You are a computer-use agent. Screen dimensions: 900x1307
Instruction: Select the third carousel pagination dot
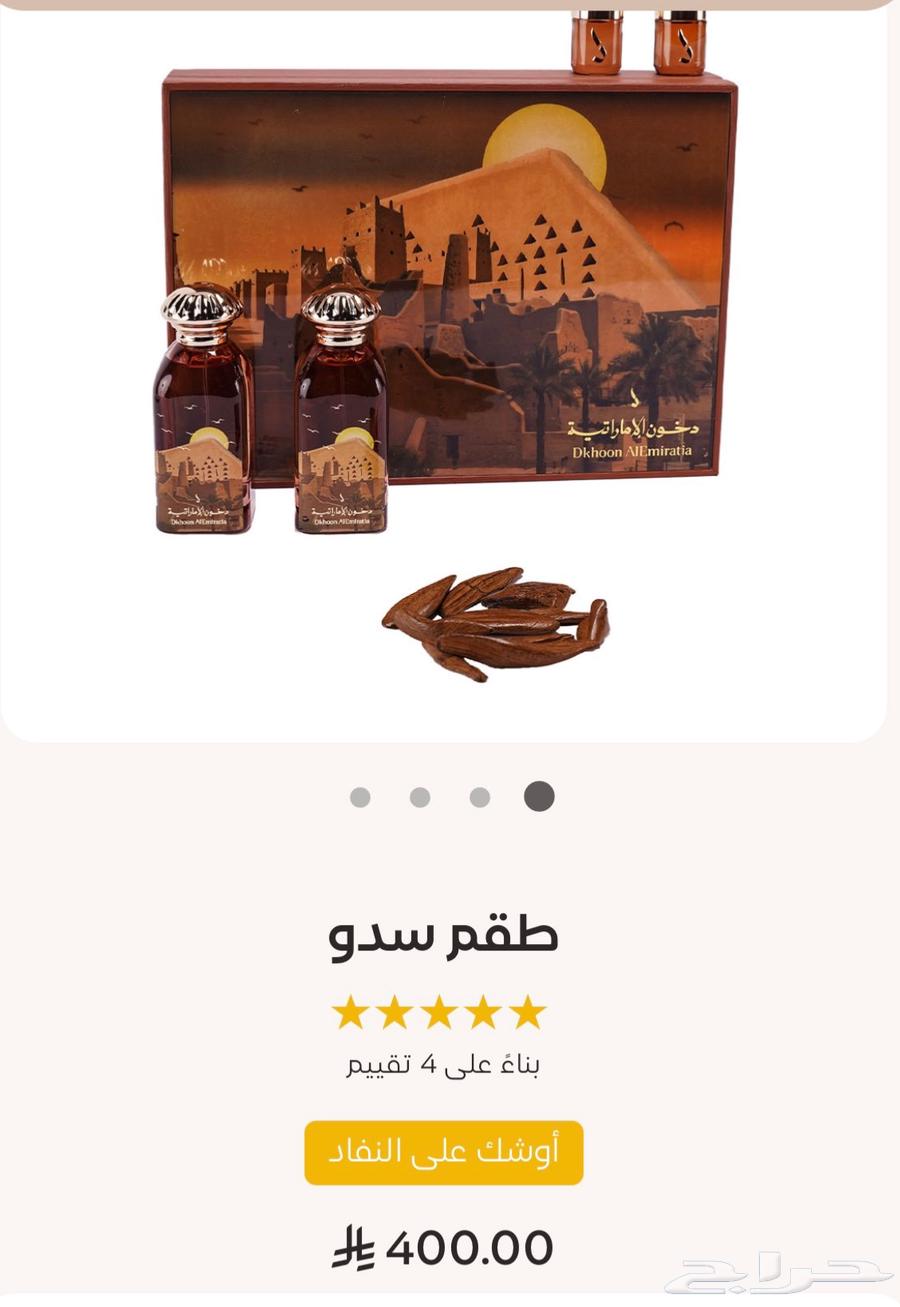[x=481, y=797]
